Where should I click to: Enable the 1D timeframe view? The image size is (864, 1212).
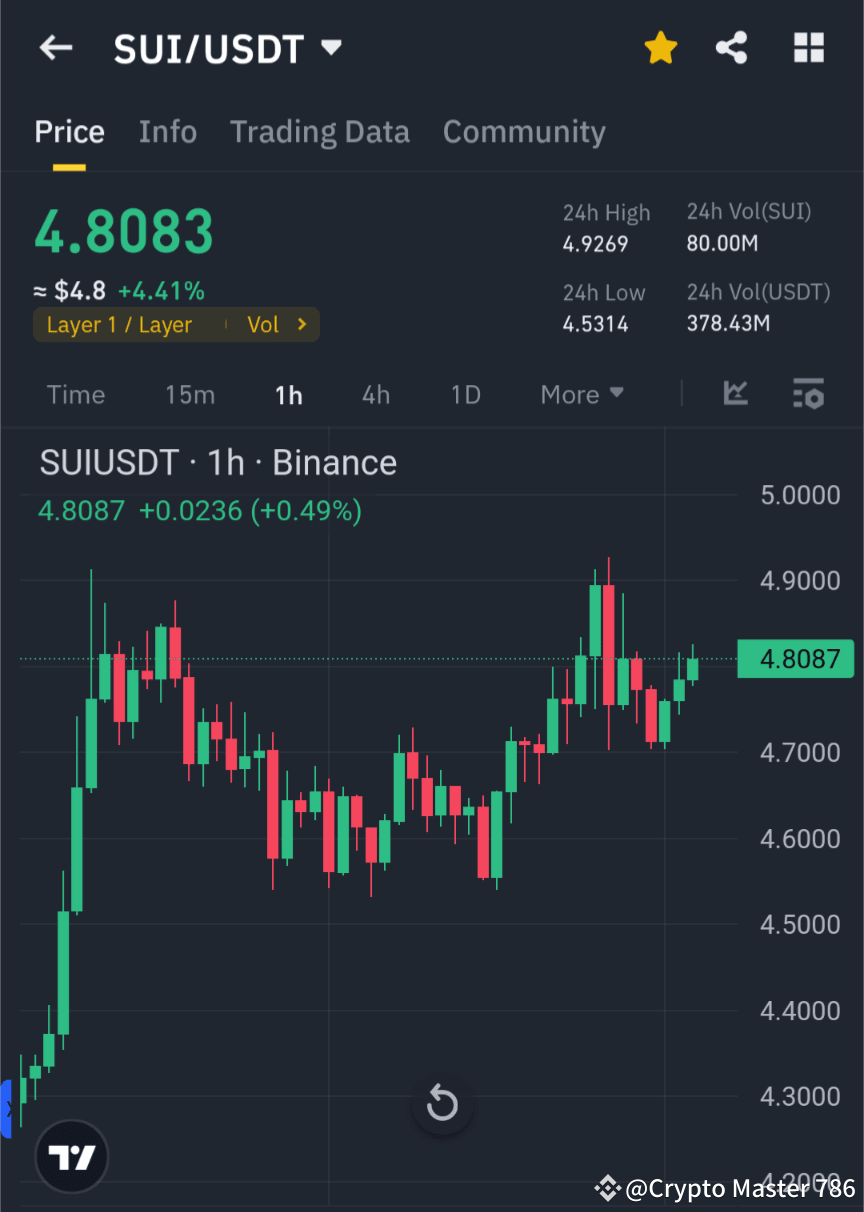tap(464, 394)
